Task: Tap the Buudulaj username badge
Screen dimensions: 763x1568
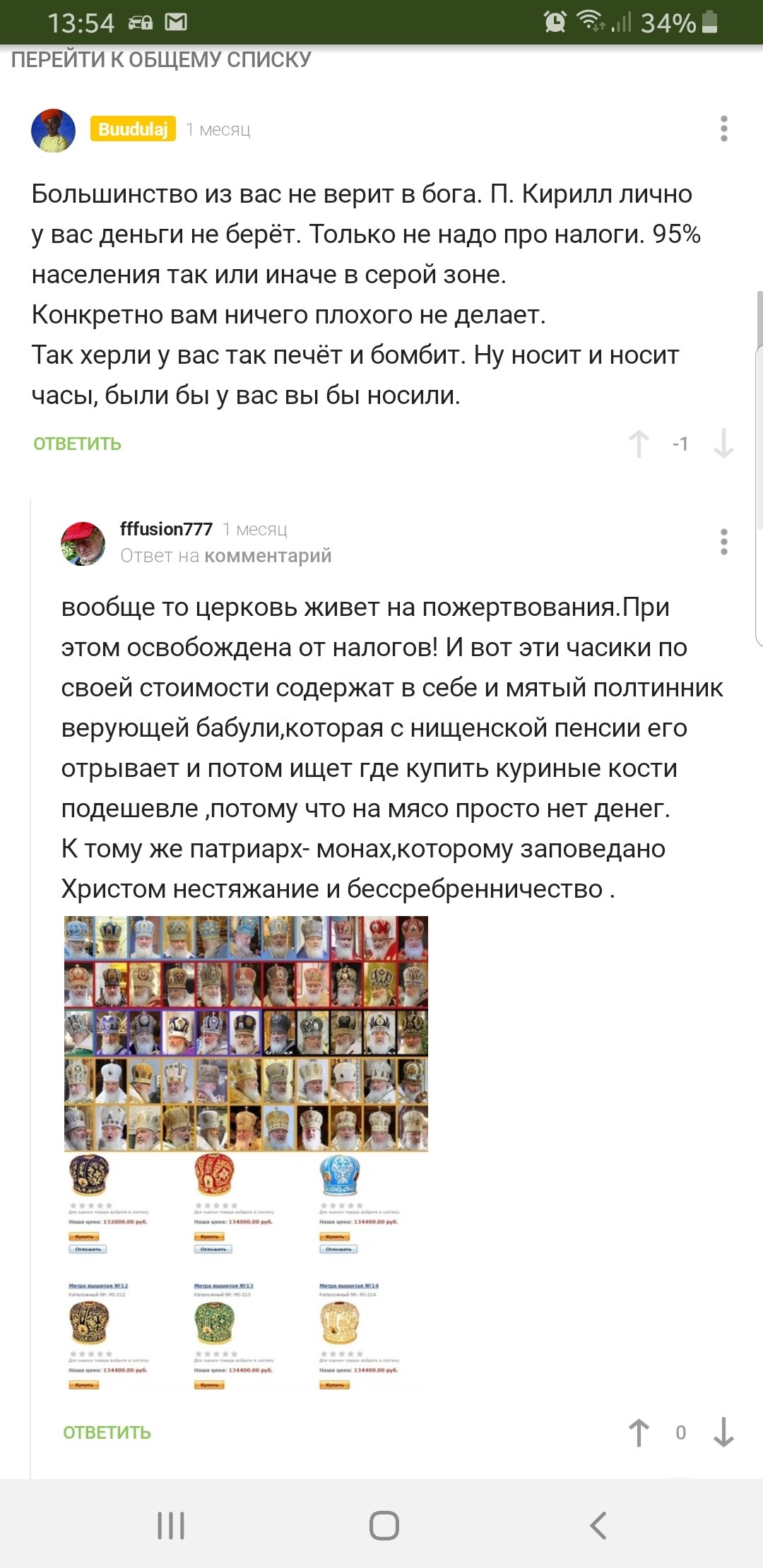Action: (x=133, y=129)
